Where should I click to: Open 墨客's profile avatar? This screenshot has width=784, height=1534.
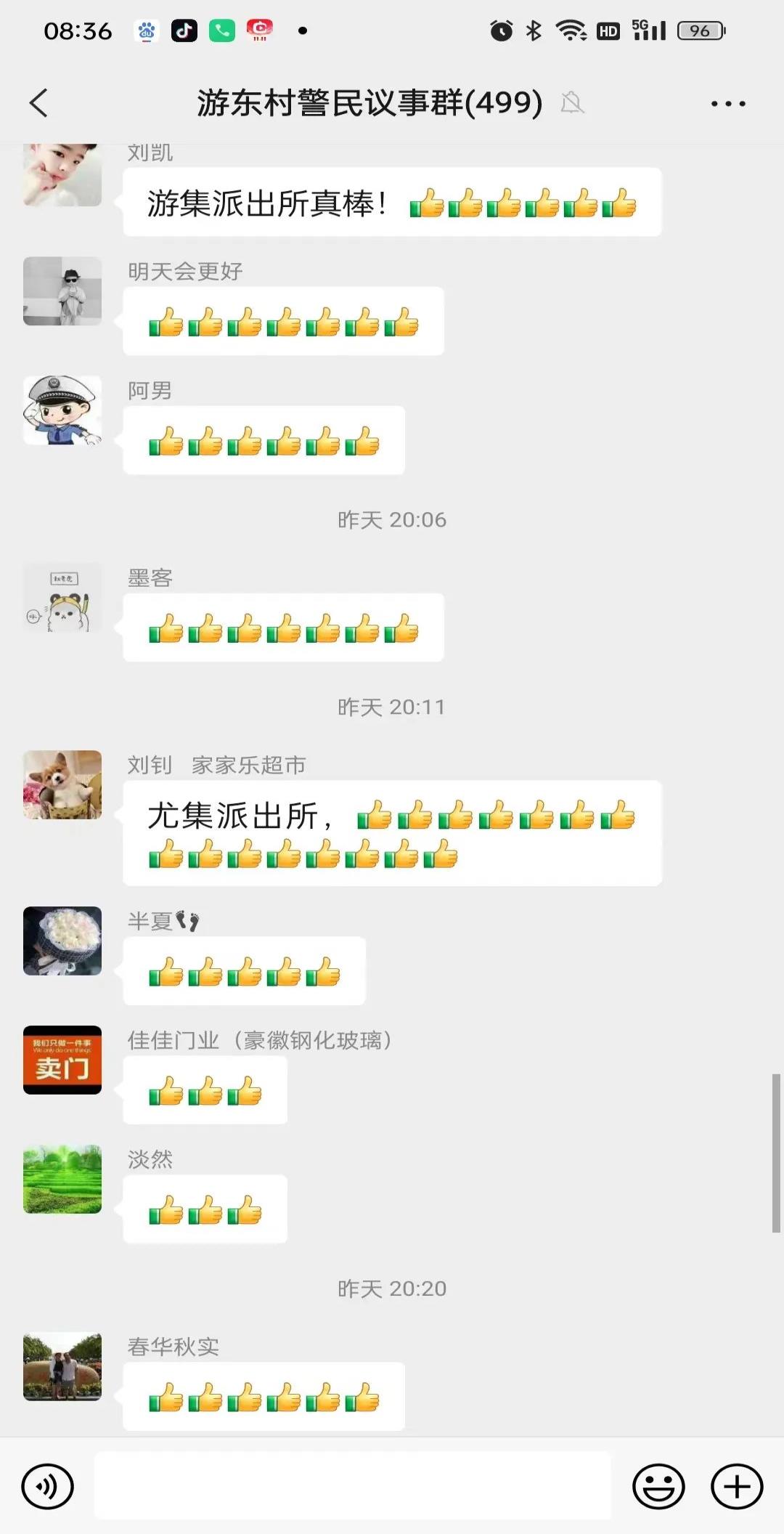62,598
